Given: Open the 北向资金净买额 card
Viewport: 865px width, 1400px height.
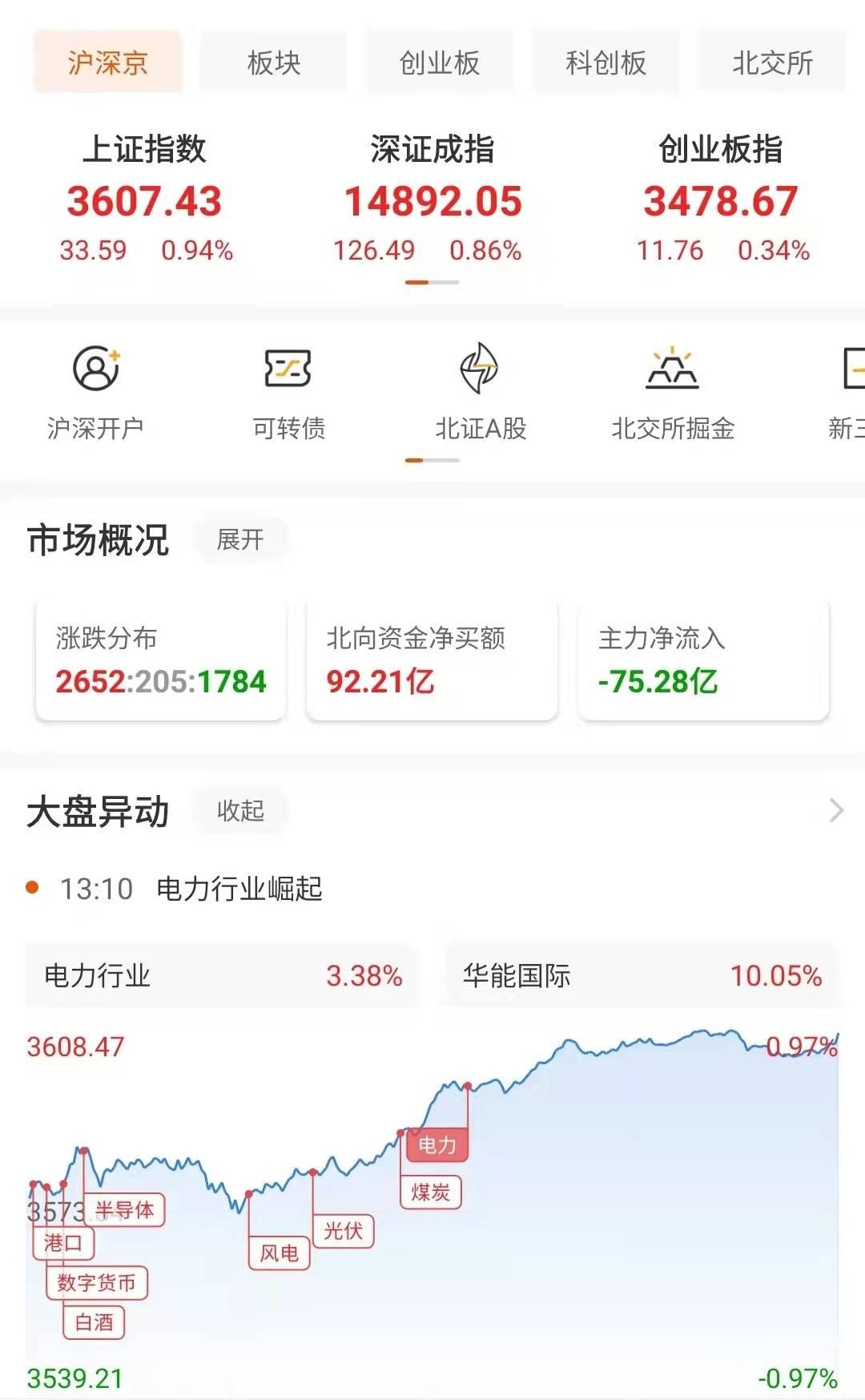Looking at the screenshot, I should pos(432,661).
